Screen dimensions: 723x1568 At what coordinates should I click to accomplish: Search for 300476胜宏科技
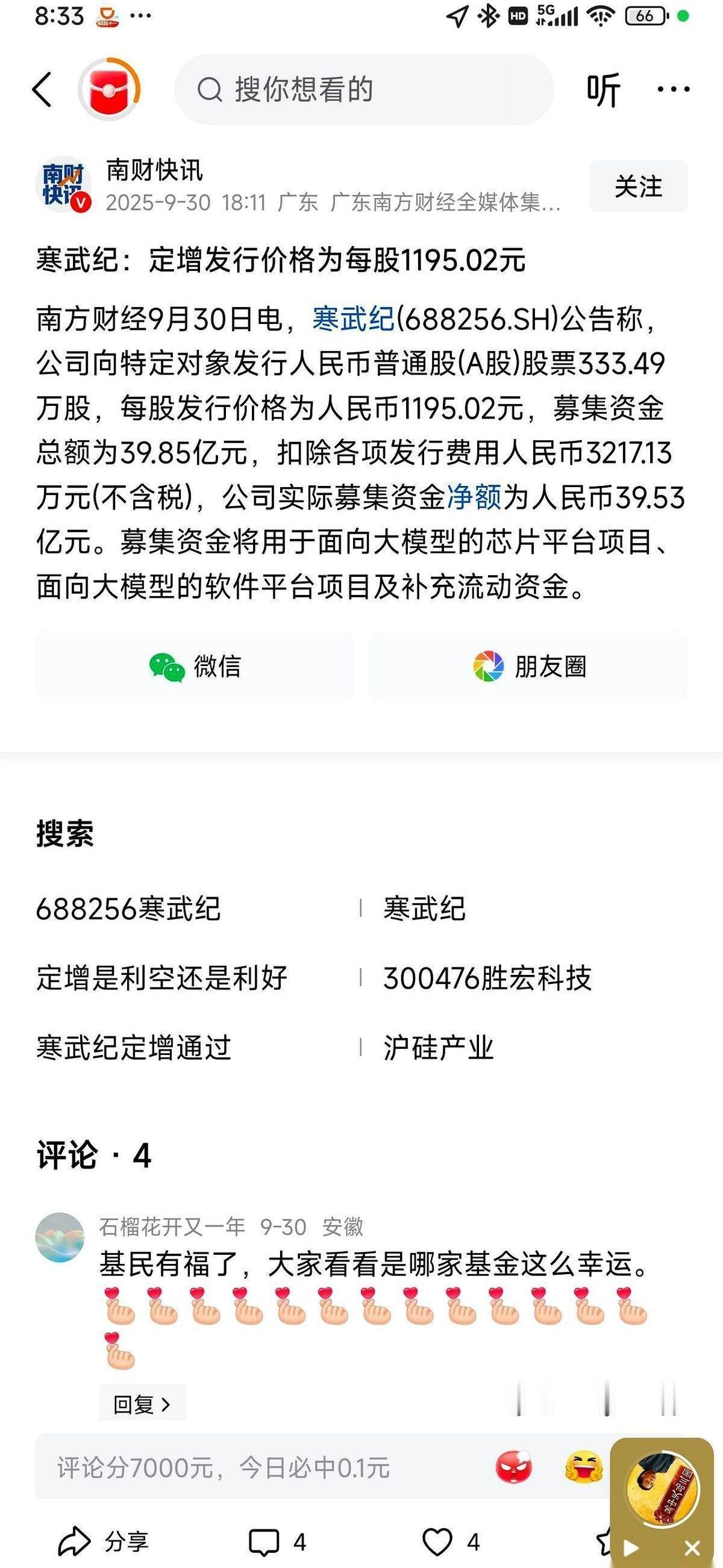[x=487, y=978]
